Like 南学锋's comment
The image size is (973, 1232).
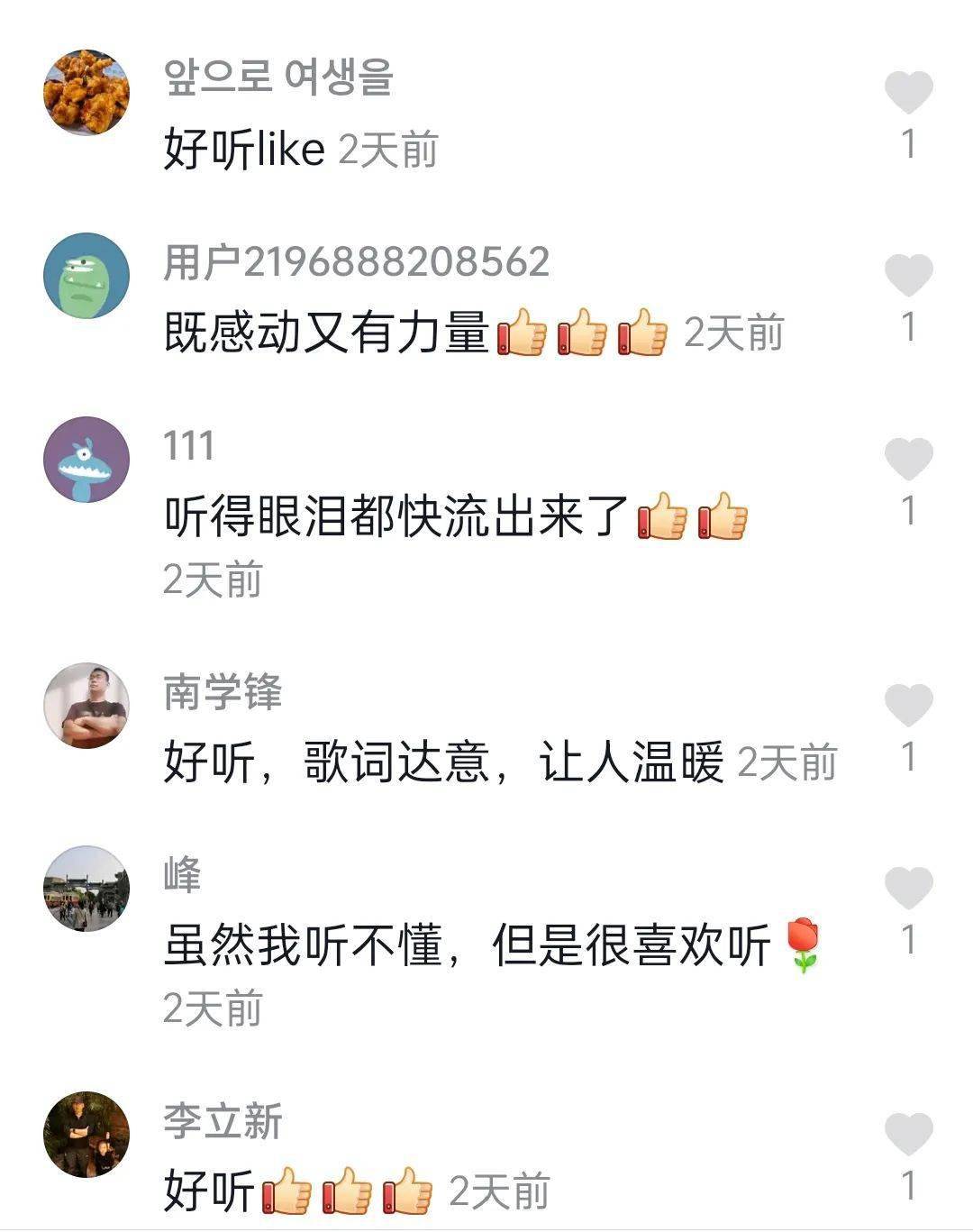(x=908, y=704)
